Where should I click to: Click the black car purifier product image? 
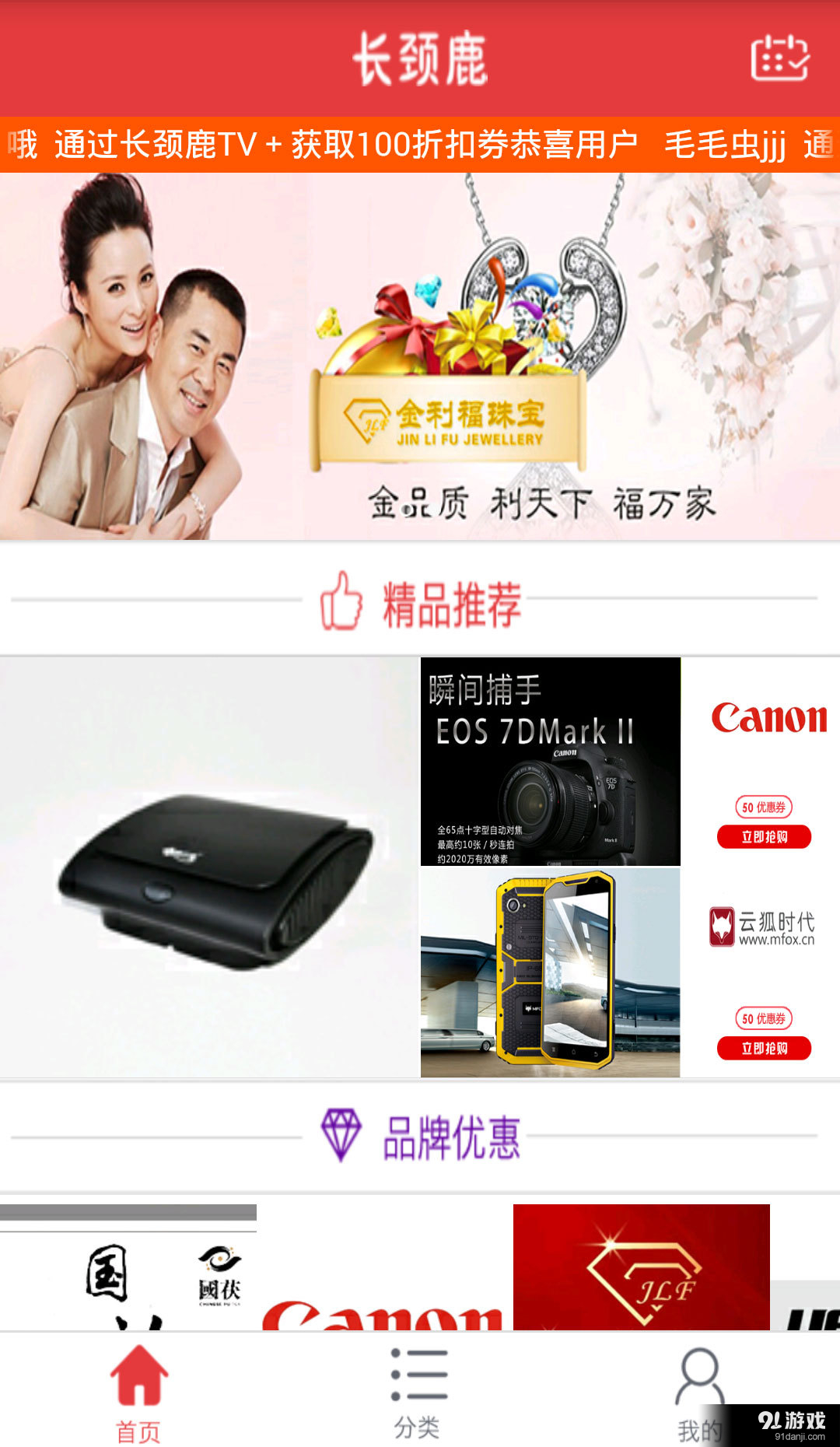click(x=210, y=867)
